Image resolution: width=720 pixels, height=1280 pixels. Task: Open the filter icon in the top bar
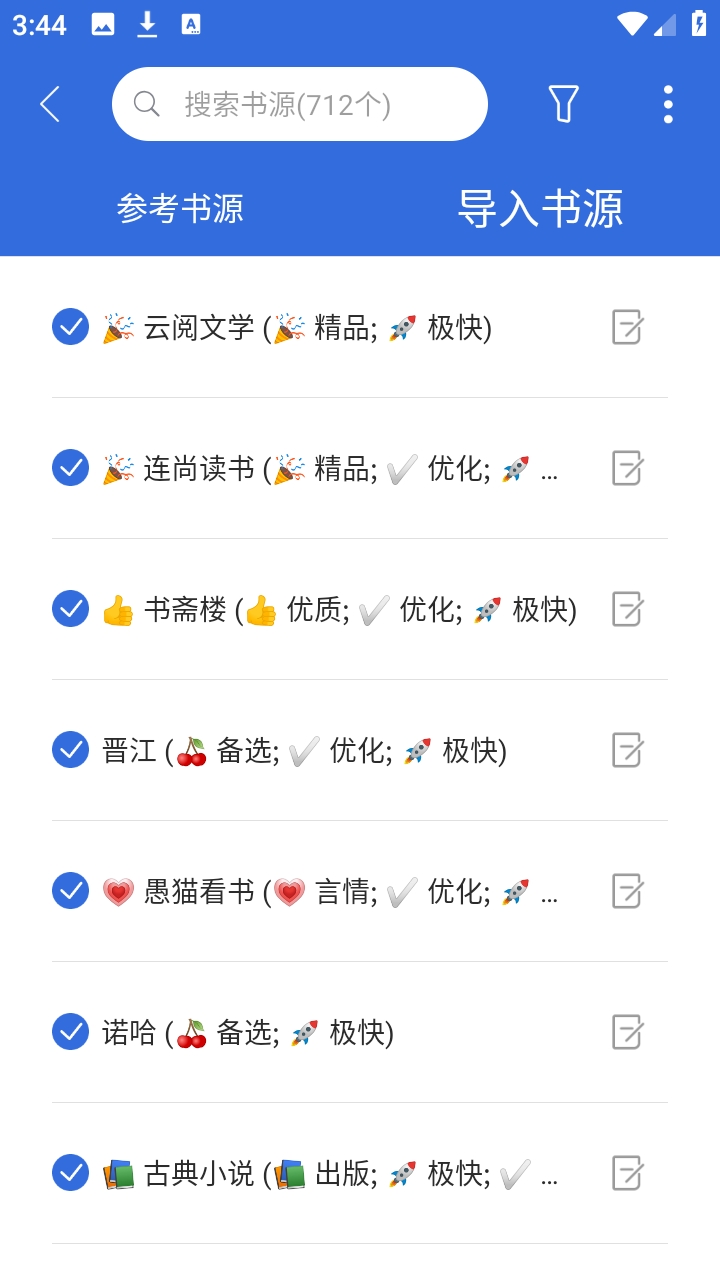click(x=563, y=103)
